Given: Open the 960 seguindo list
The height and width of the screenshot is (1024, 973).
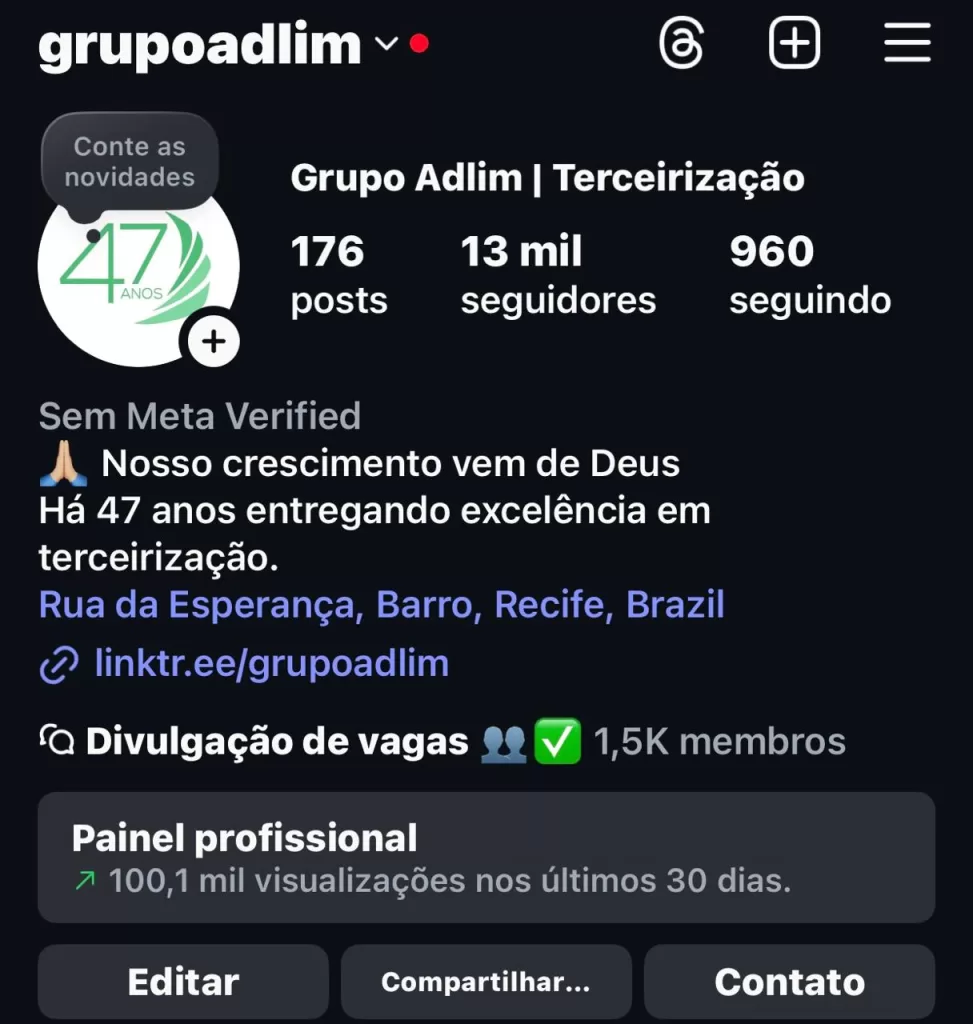Looking at the screenshot, I should point(810,275).
